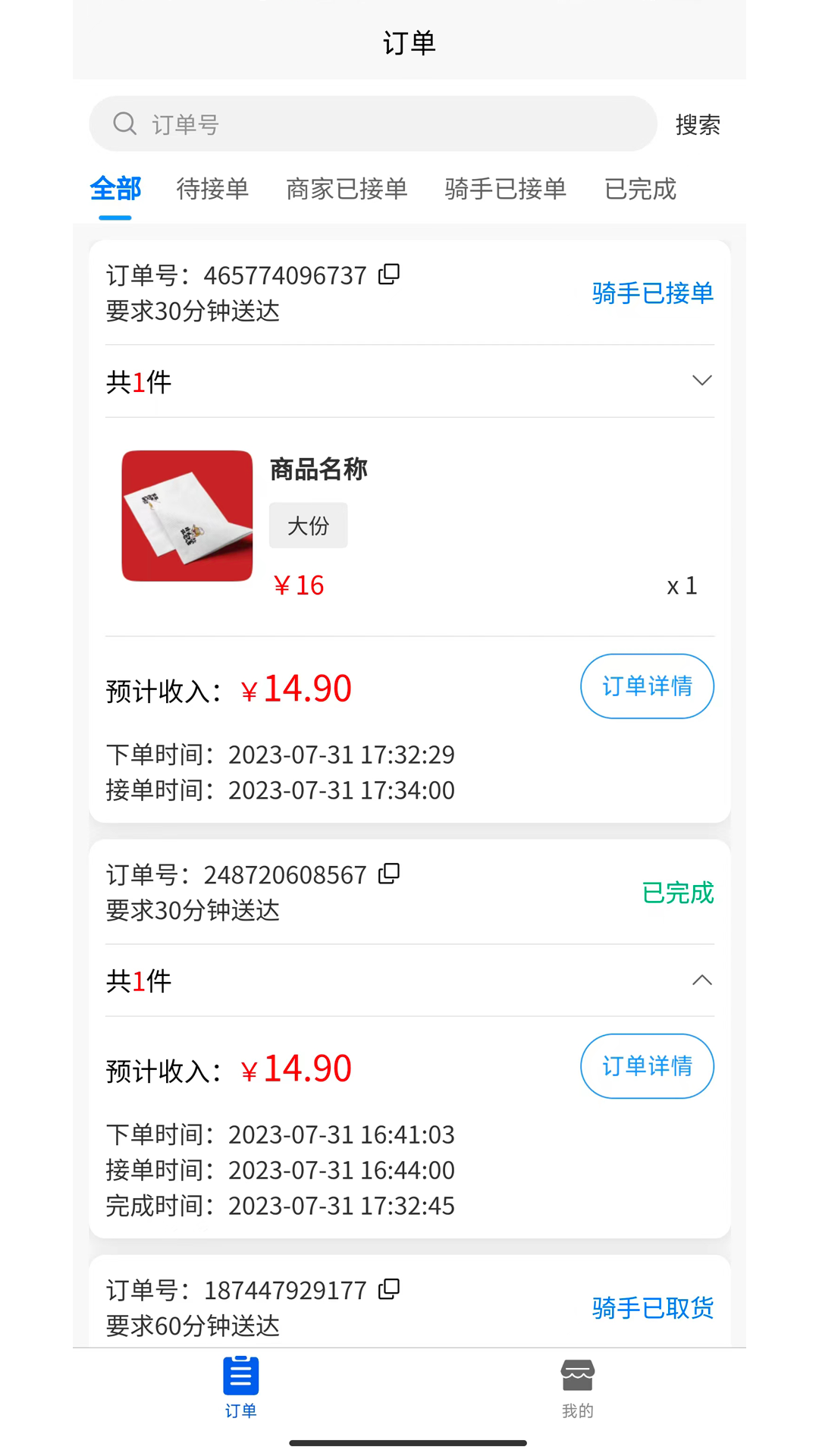Image resolution: width=819 pixels, height=1456 pixels.
Task: Switch to the 已完成 tab
Action: tap(639, 190)
